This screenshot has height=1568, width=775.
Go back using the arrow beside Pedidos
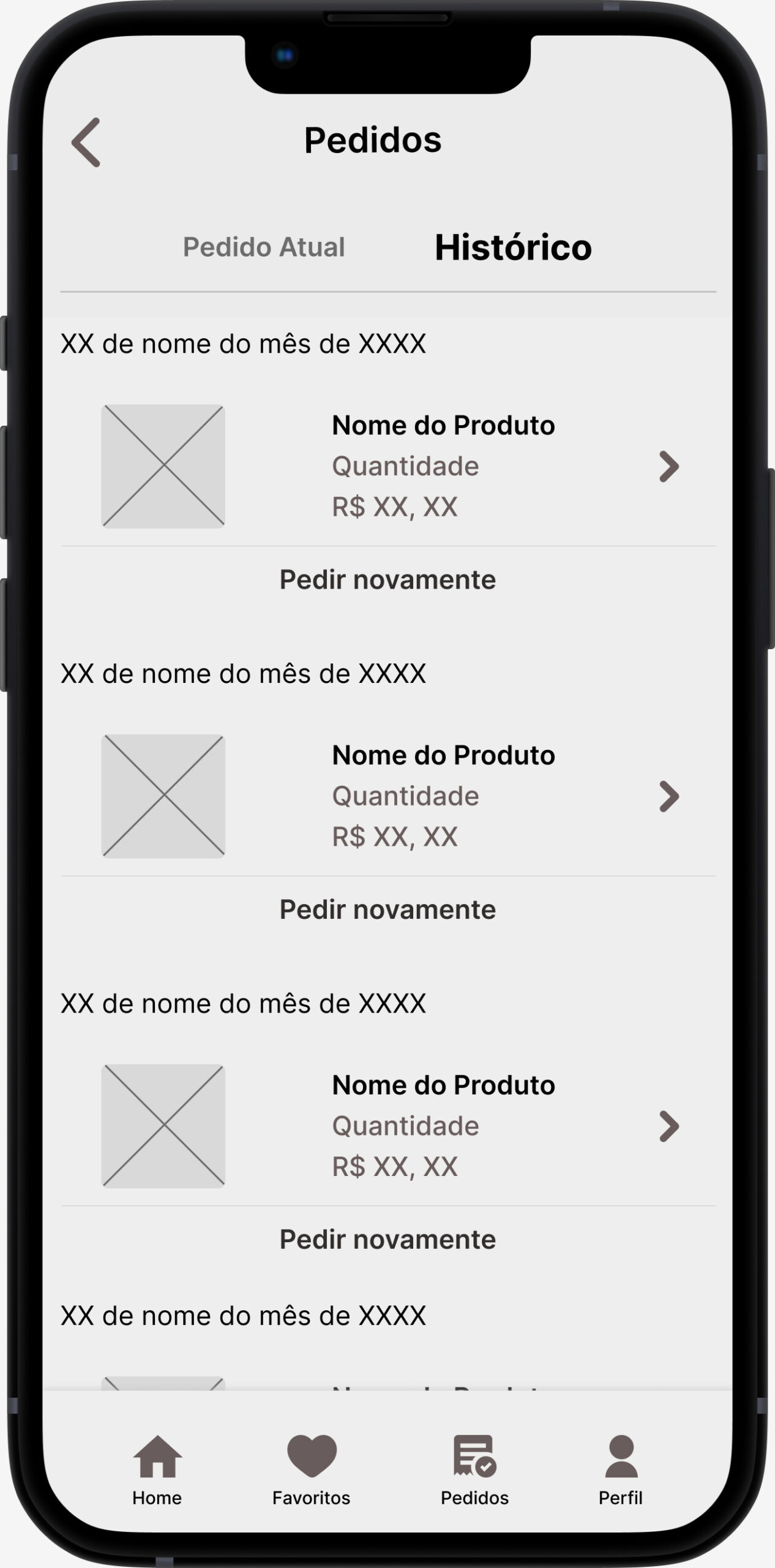tap(86, 142)
